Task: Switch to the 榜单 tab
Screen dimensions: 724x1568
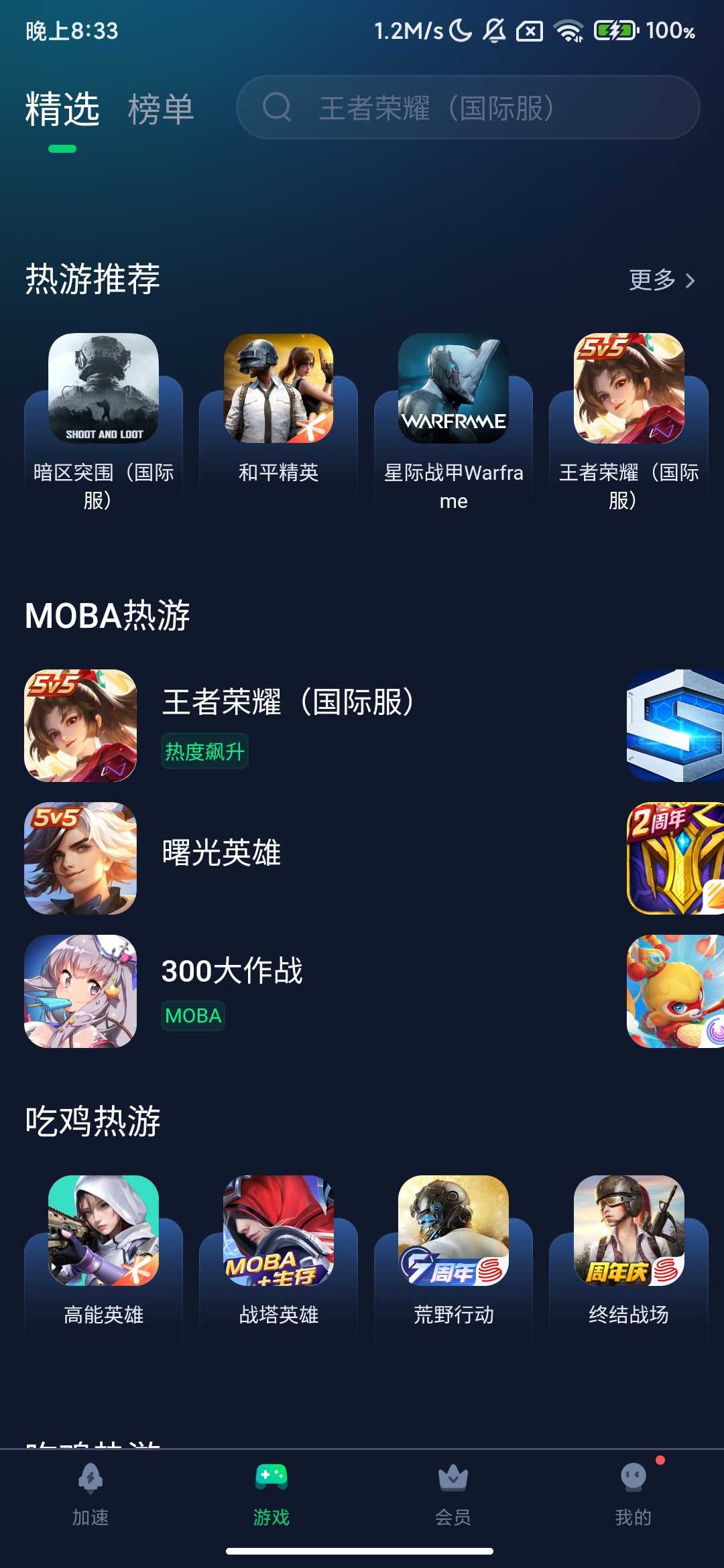Action: (x=161, y=109)
